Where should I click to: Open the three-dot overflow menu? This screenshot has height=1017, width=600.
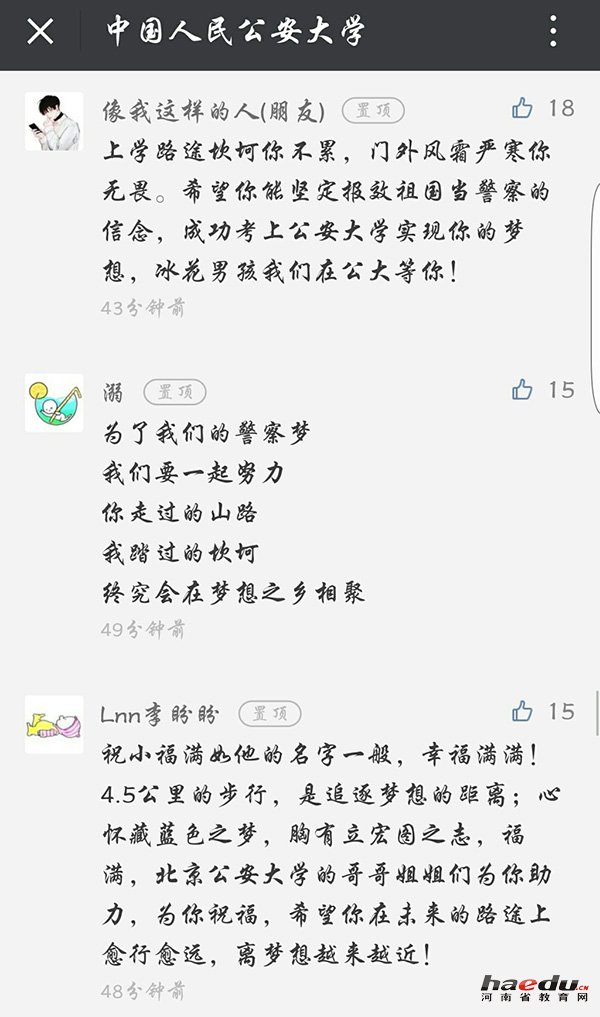point(553,32)
